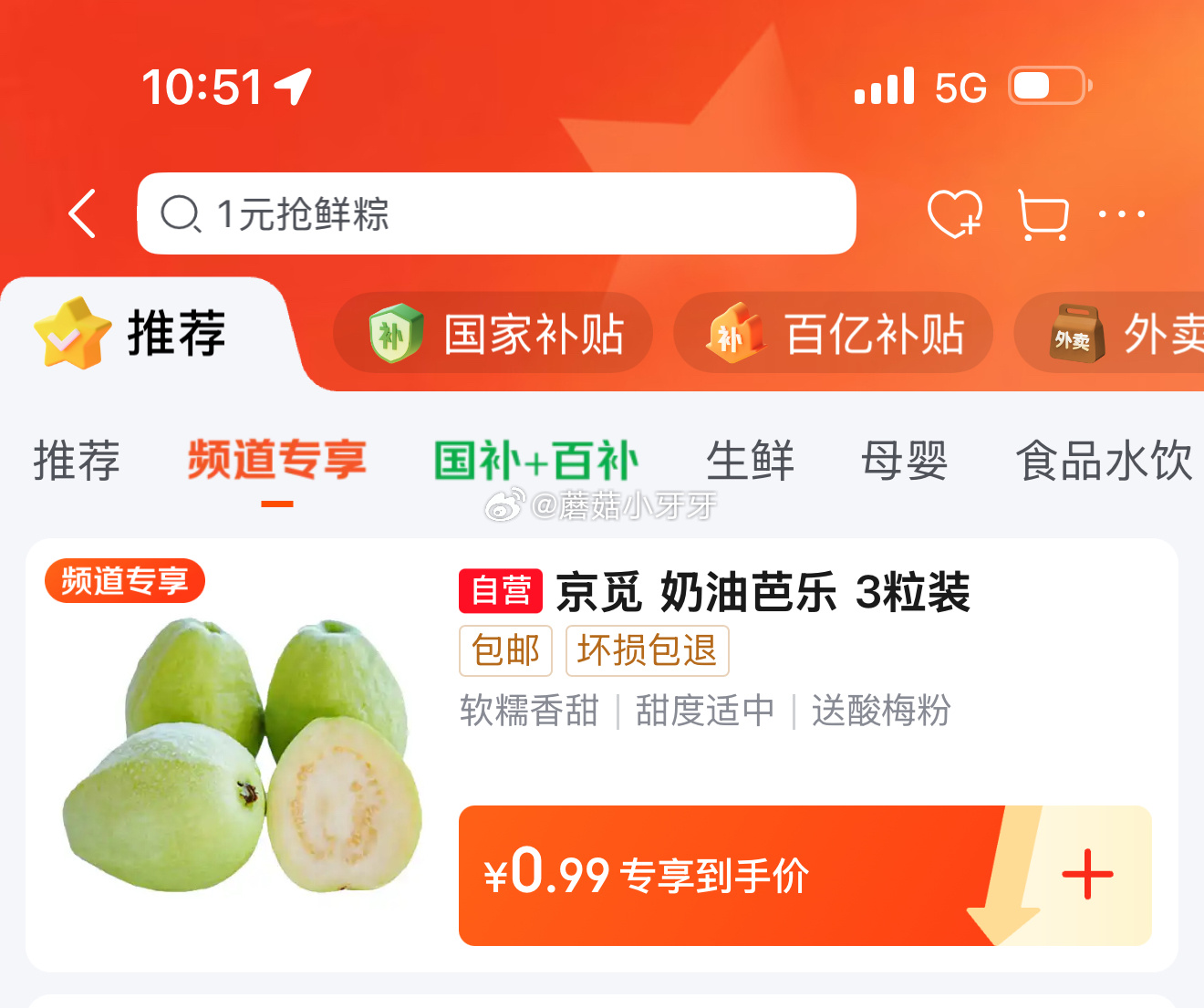Switch to the 母婴 tab
Viewport: 1204px width, 1008px height.
click(904, 460)
